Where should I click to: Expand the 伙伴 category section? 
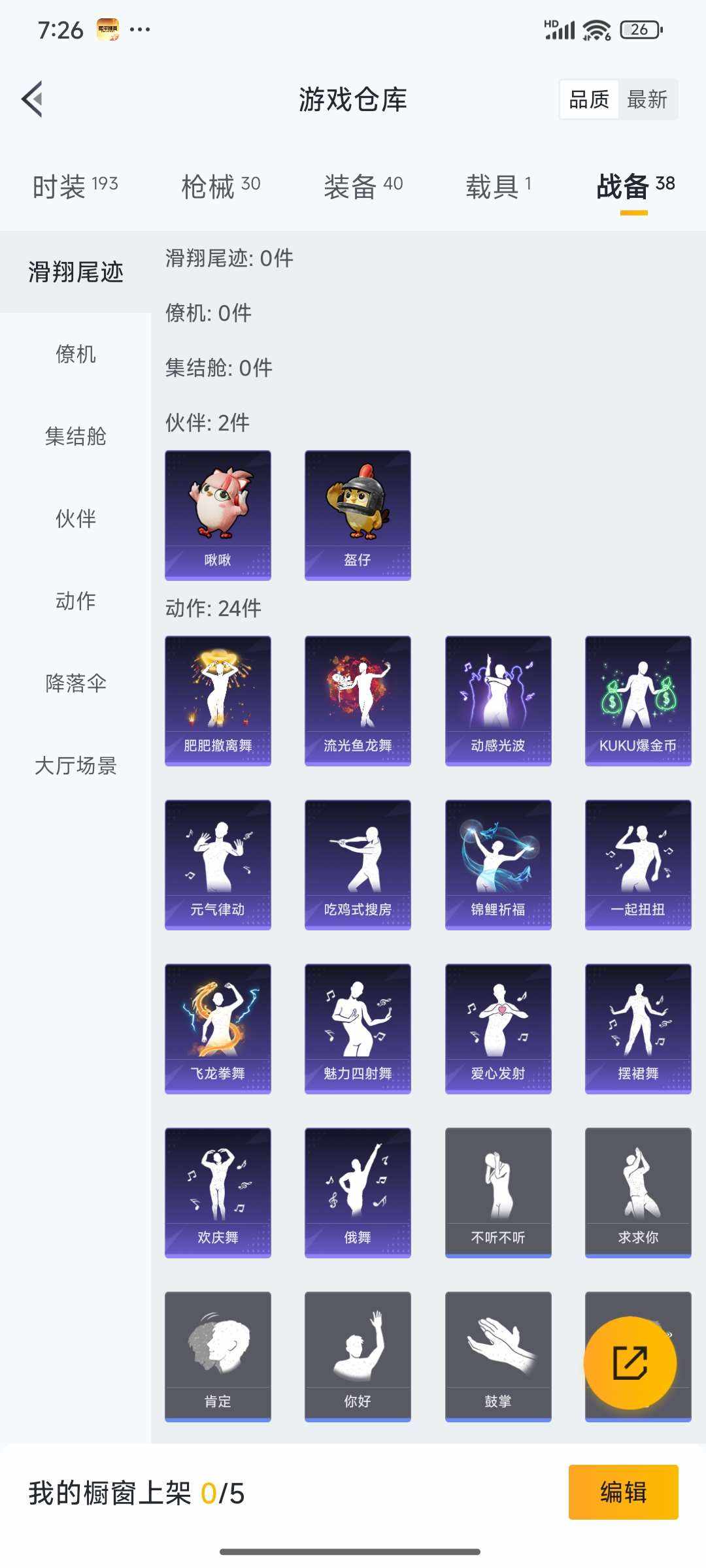pos(74,520)
